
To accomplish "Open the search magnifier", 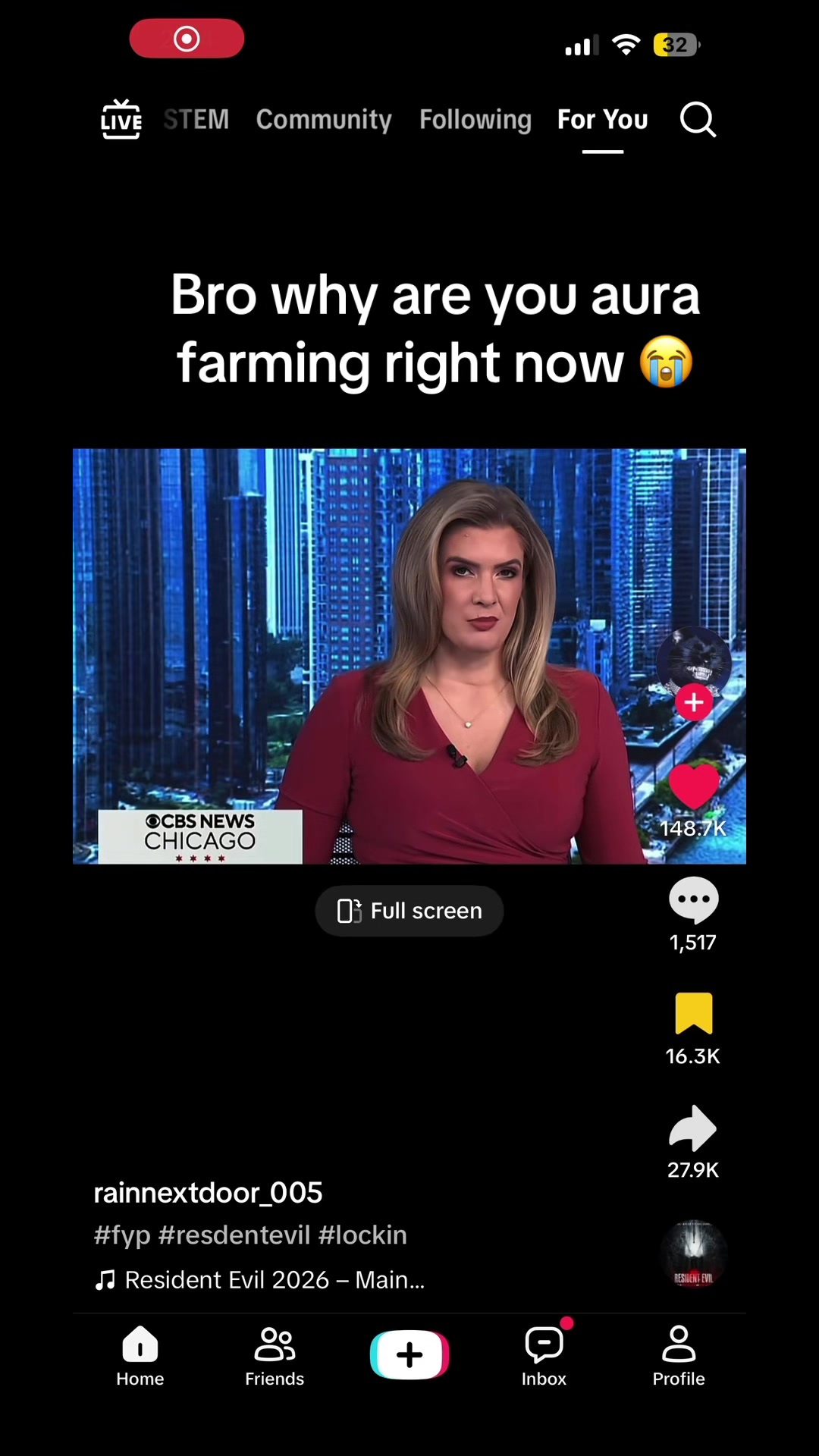I will click(x=698, y=119).
